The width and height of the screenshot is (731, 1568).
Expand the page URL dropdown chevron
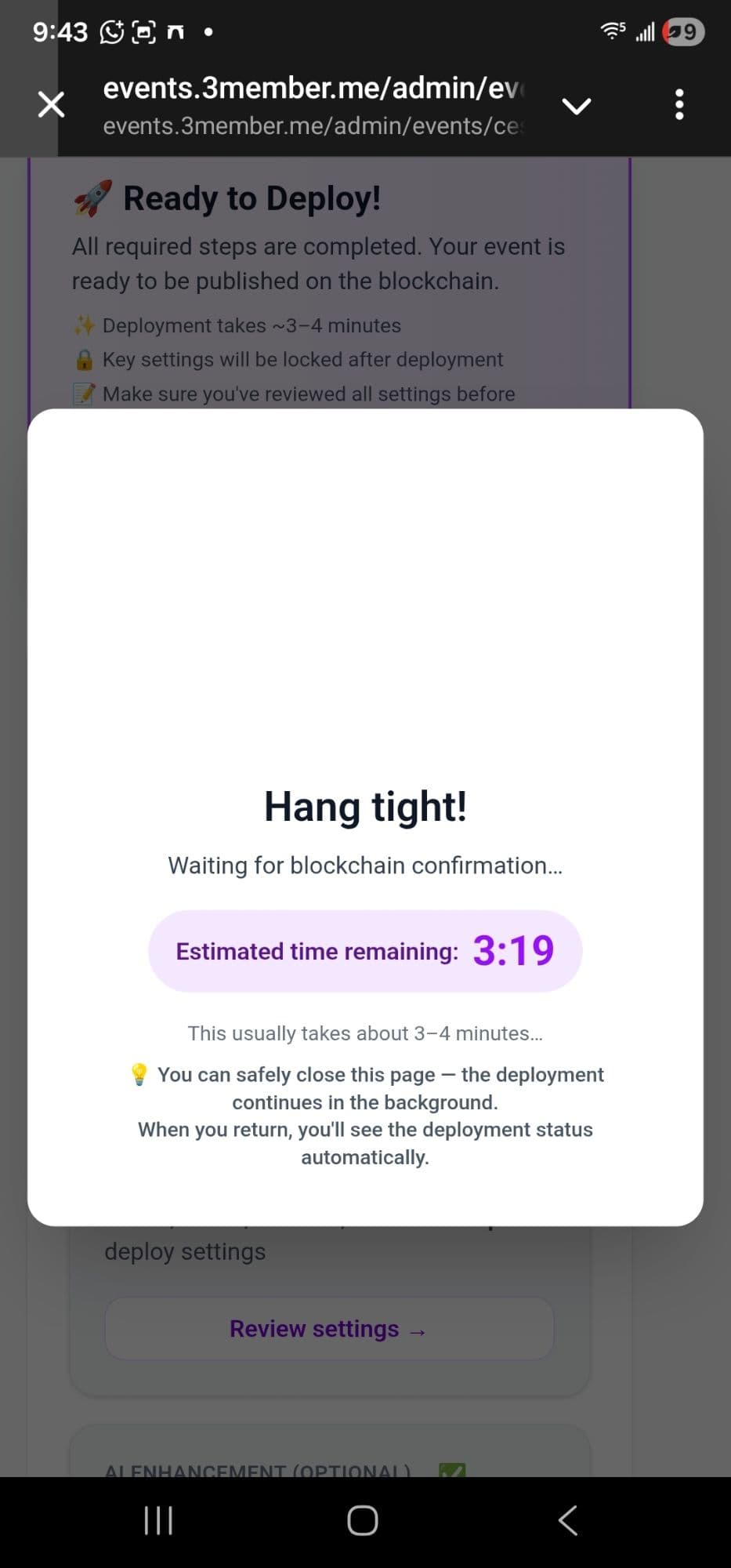(x=577, y=106)
